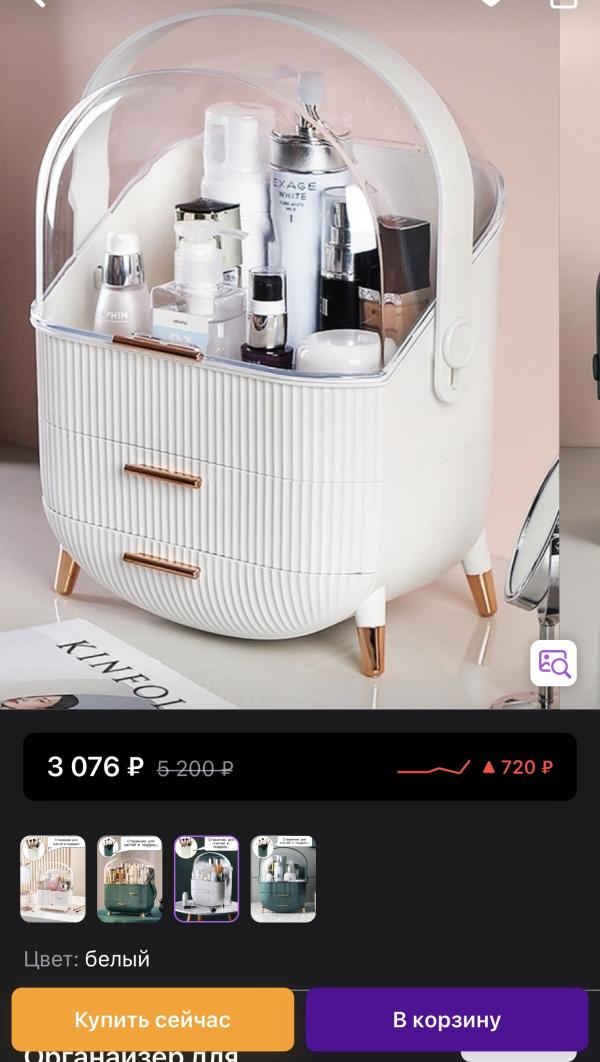Tap the Купить сейчас button
Viewport: 600px width, 1062px height.
152,1020
